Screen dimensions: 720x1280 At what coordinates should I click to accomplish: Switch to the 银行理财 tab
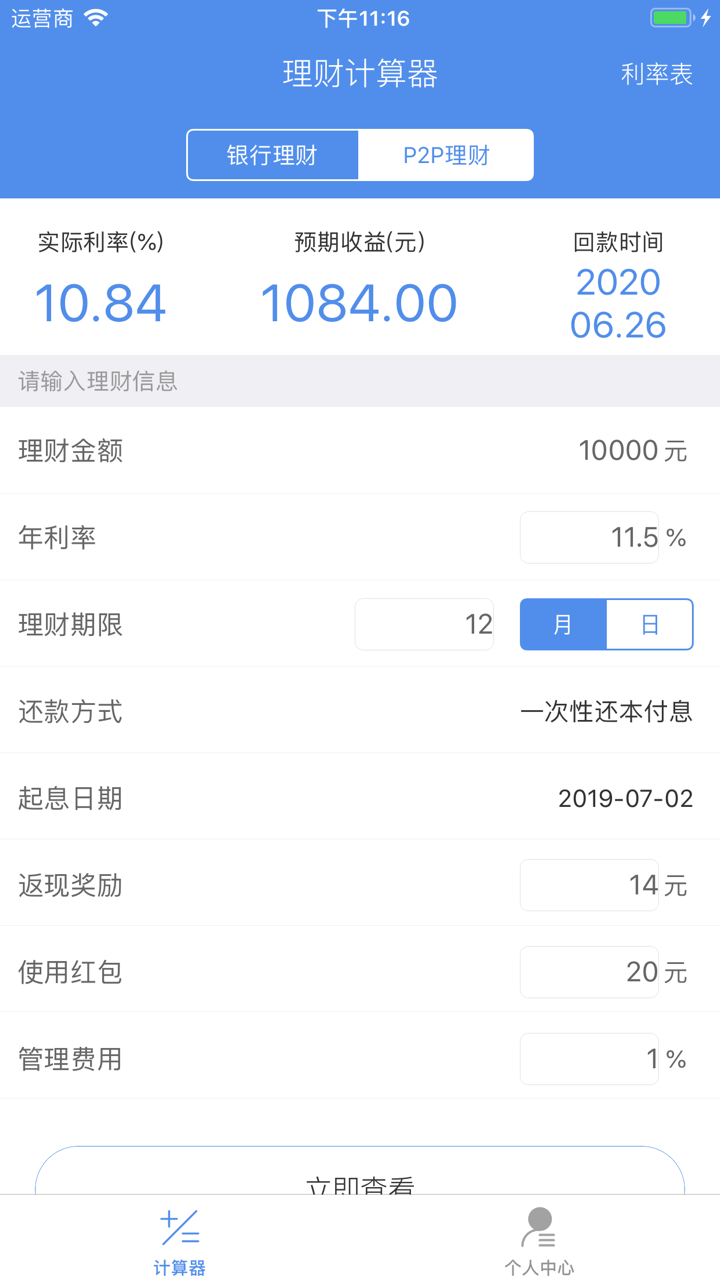(273, 154)
